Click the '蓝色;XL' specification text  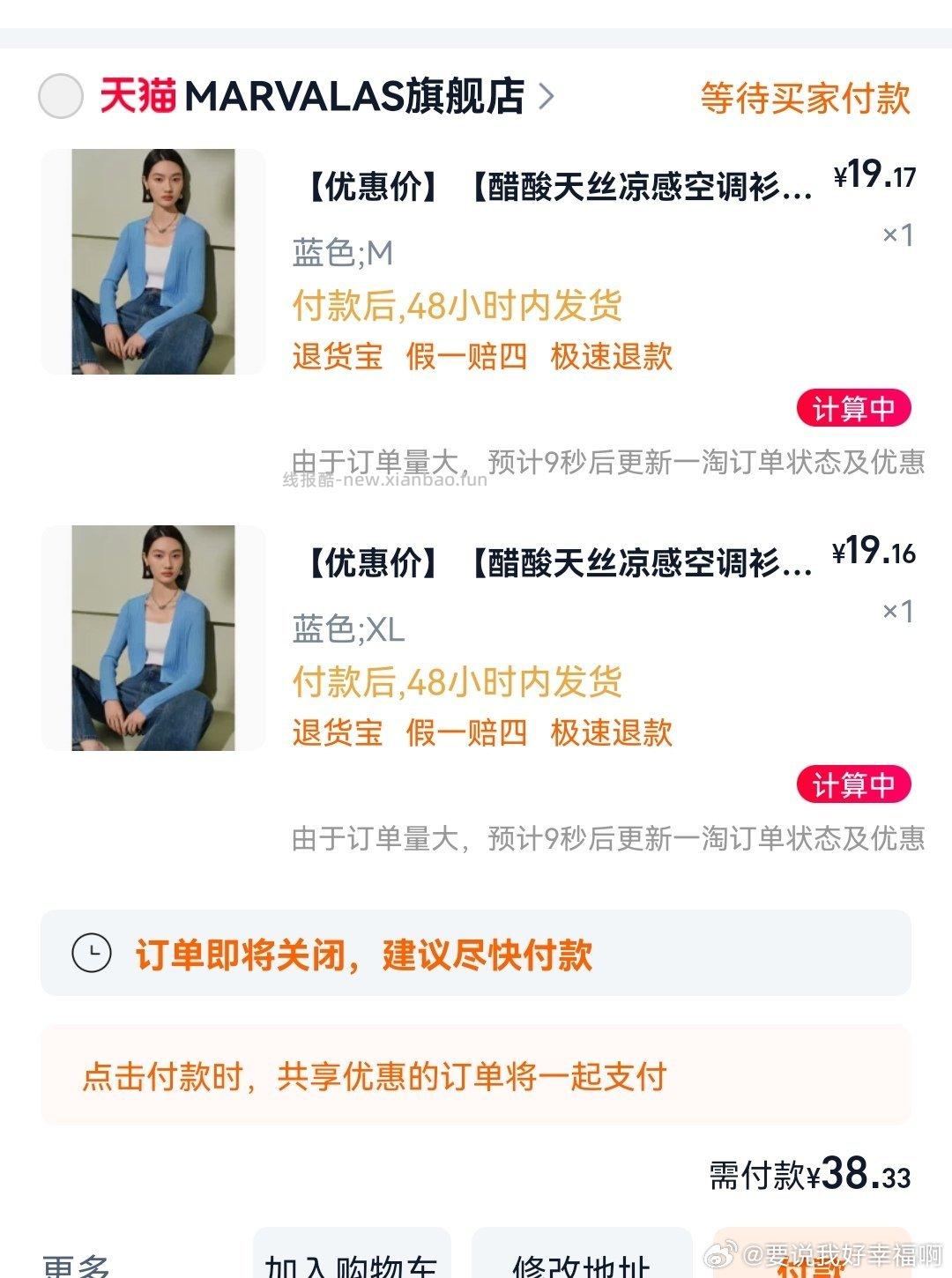tap(346, 630)
